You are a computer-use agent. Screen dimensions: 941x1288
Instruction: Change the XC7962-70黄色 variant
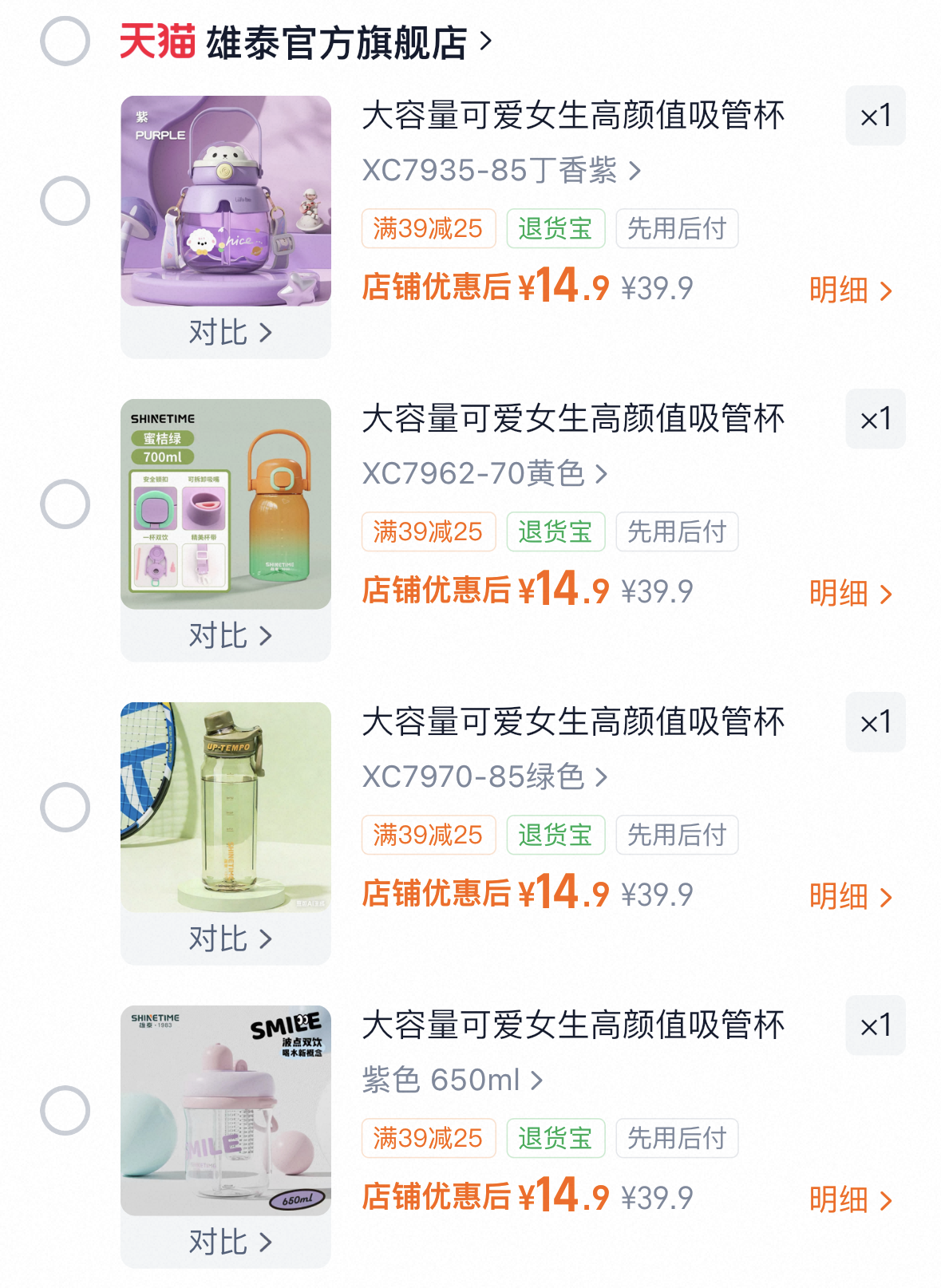484,473
